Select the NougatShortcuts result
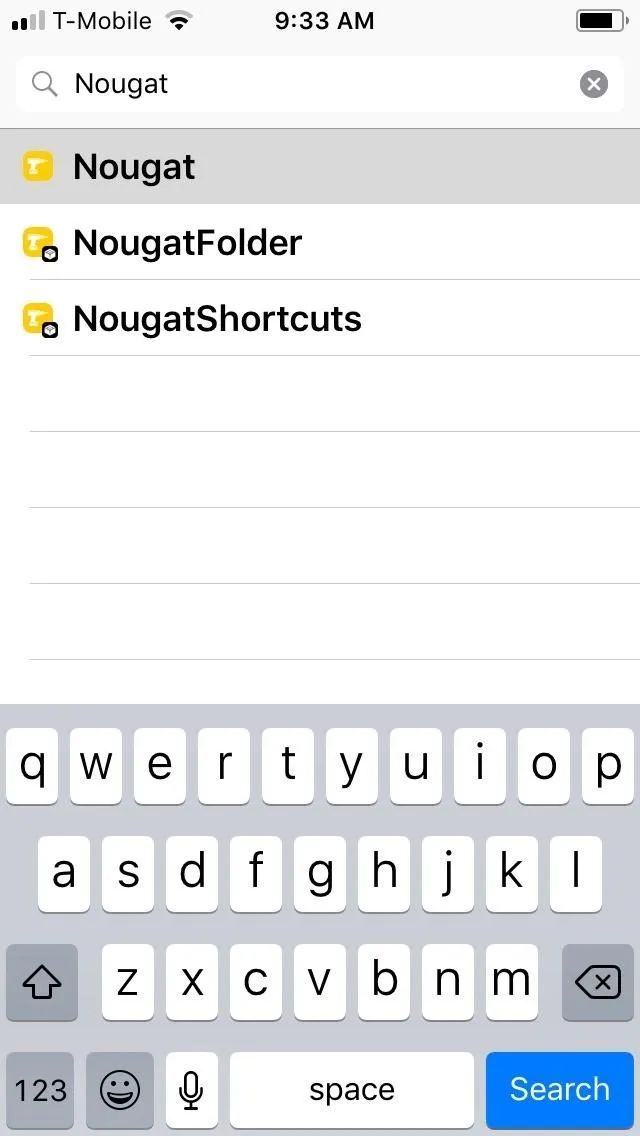Image resolution: width=640 pixels, height=1136 pixels. [x=320, y=319]
